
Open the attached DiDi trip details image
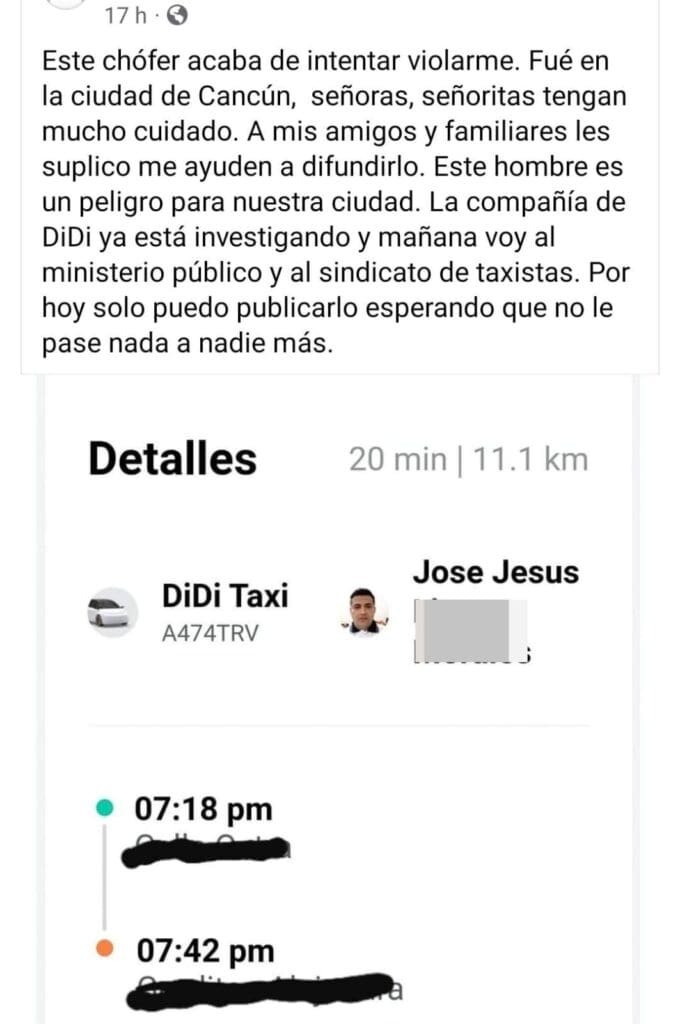coord(340,700)
